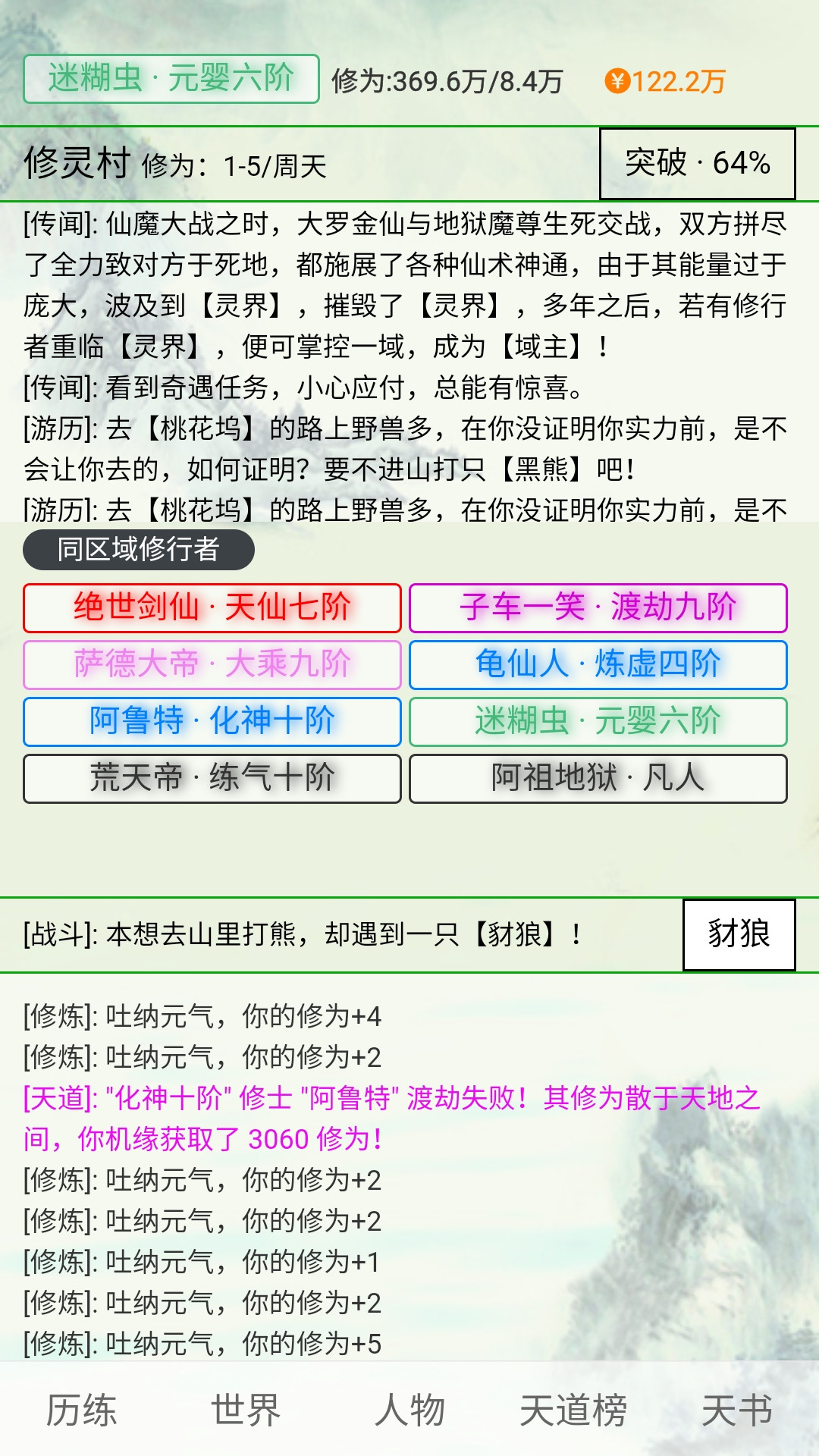Open your profile chip in the top bar
819x1456 pixels.
pyautogui.click(x=171, y=79)
